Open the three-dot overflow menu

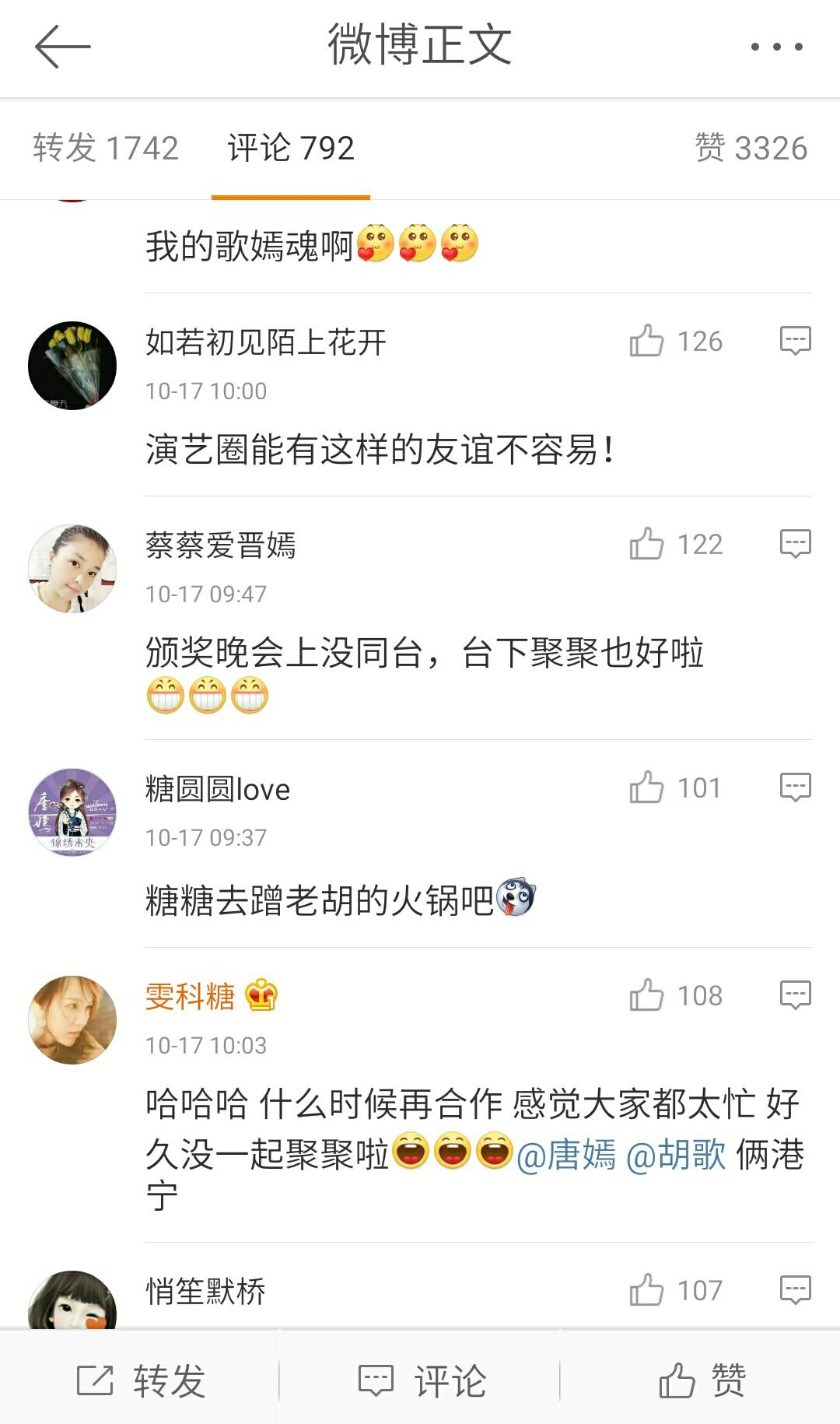coord(776,47)
